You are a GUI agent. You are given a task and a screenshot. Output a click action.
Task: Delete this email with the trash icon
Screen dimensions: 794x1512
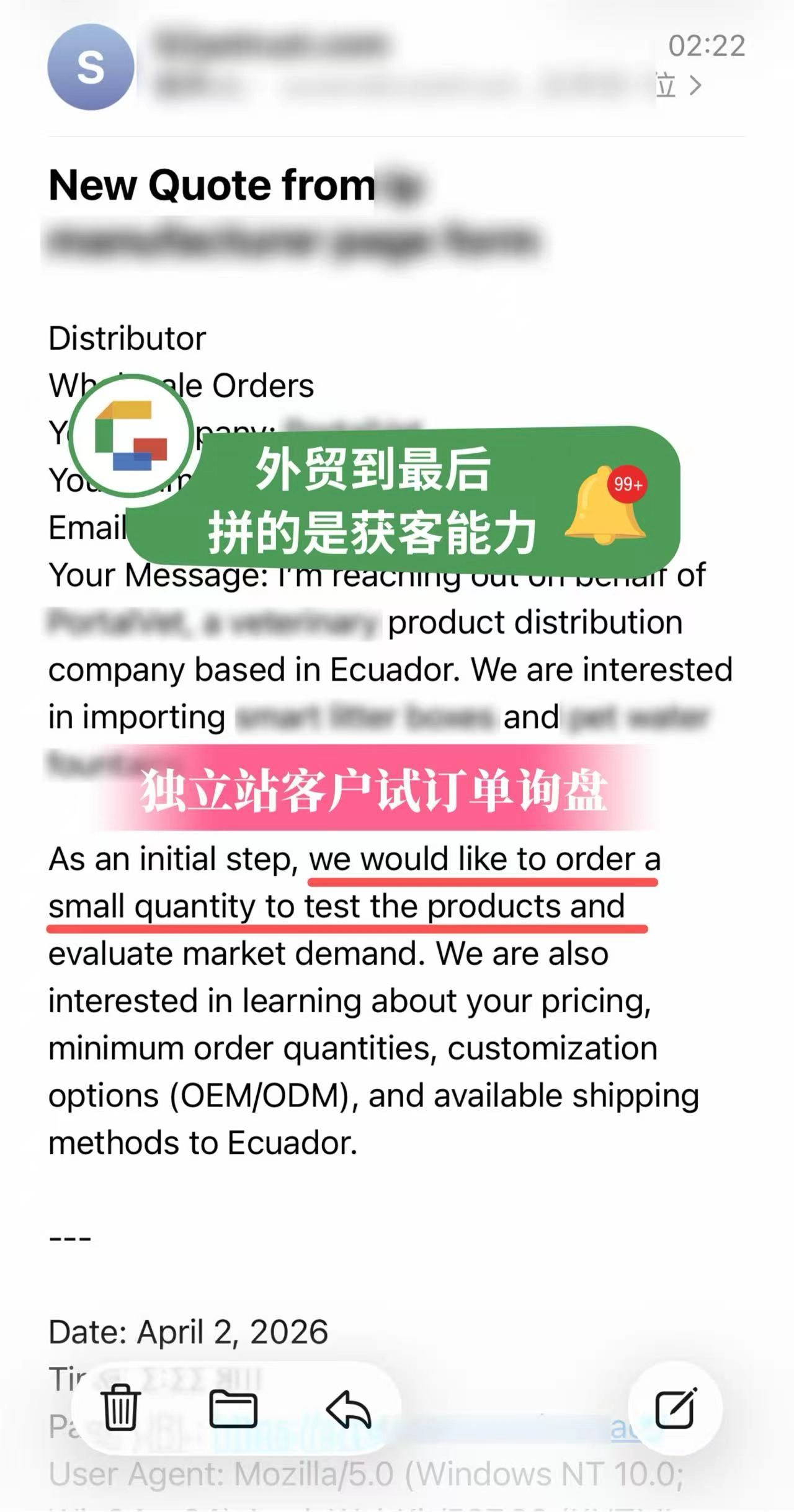tap(120, 1407)
